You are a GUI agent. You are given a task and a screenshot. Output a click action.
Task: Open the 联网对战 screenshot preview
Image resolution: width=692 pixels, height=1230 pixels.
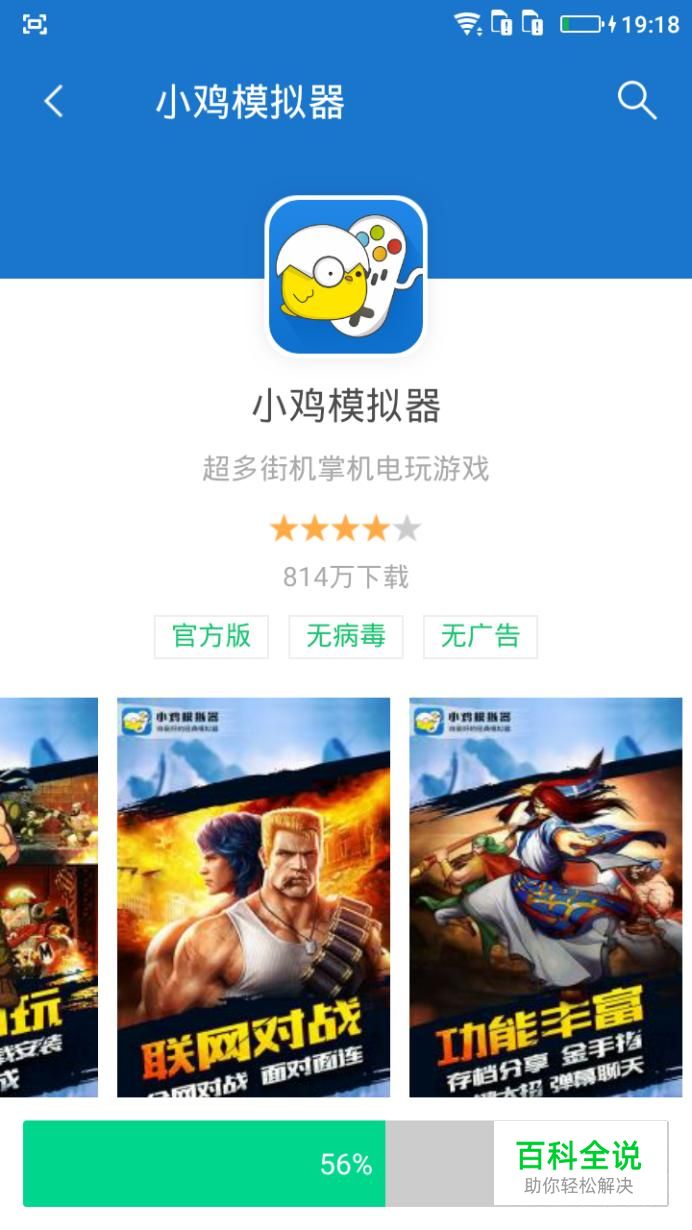(253, 896)
